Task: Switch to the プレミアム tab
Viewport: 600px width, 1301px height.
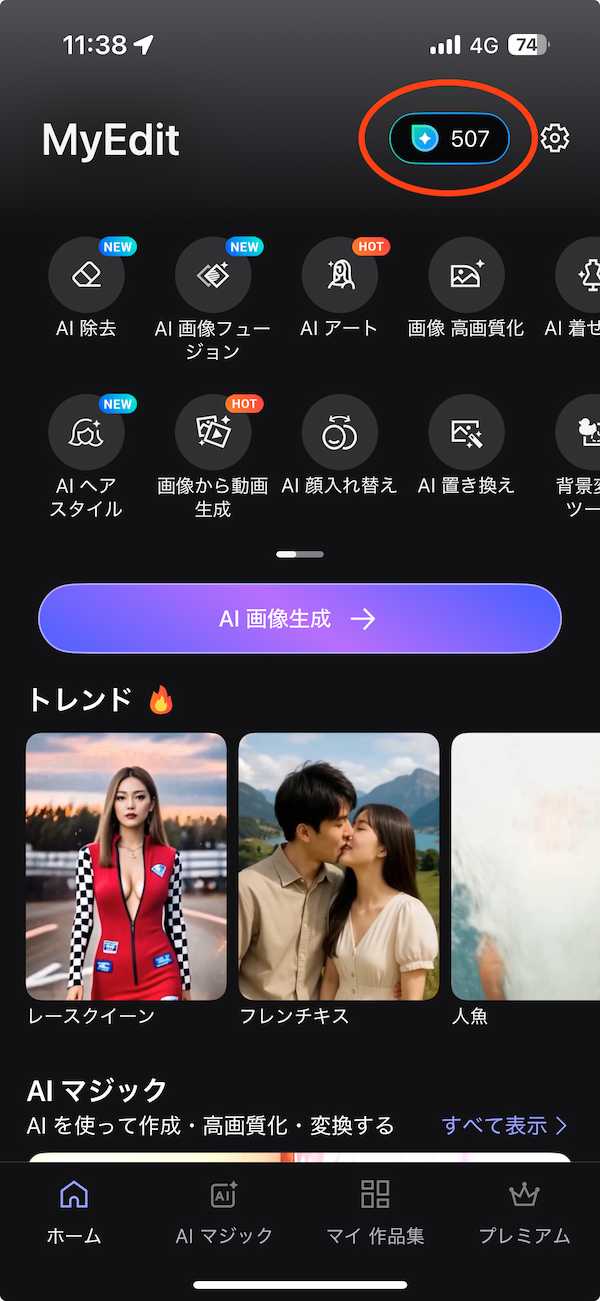Action: (524, 1211)
